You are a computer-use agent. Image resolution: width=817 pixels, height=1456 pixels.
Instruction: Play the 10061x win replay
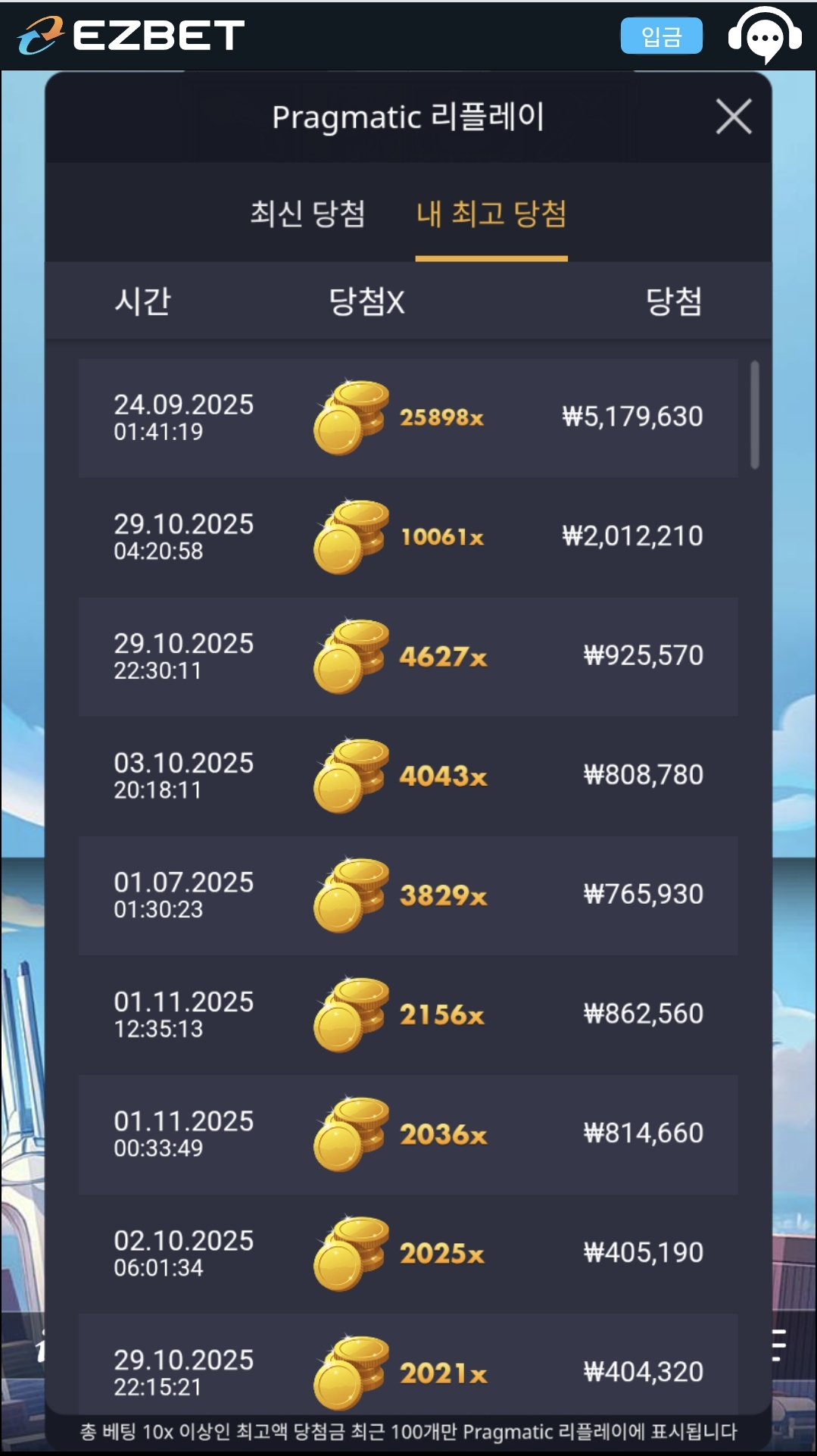point(408,536)
